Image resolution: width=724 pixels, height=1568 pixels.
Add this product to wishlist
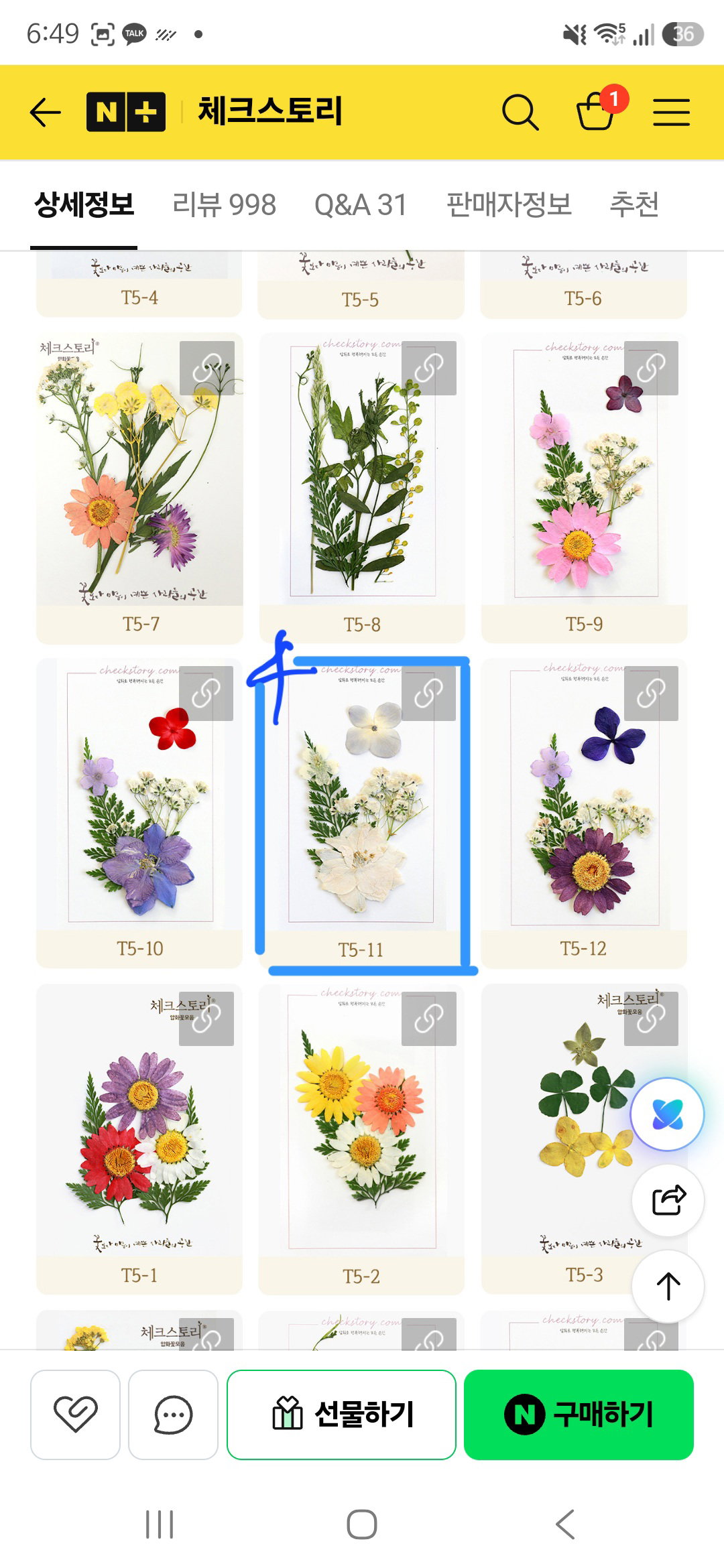(75, 1415)
